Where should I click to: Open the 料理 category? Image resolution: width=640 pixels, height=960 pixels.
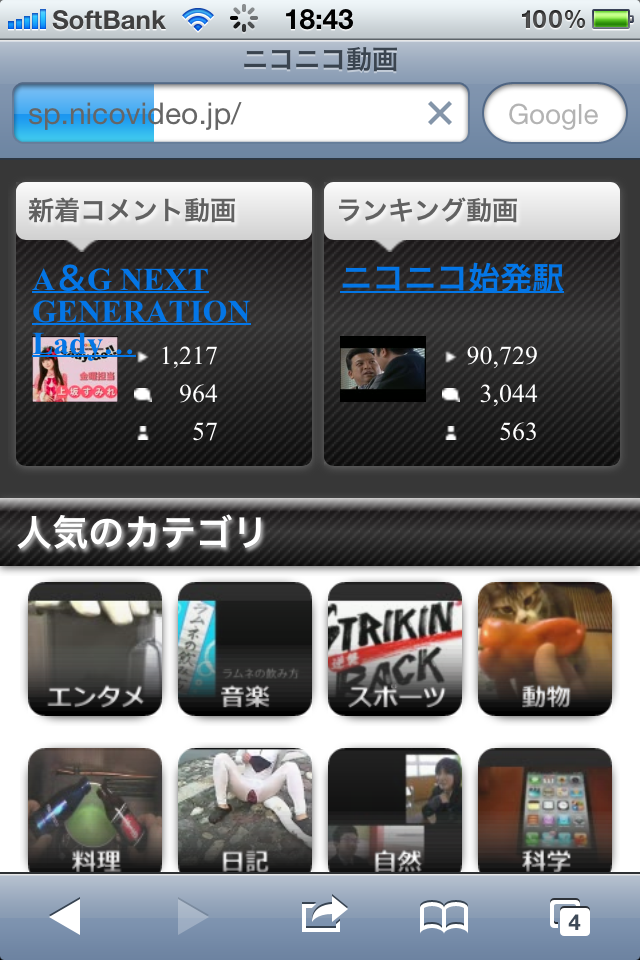click(95, 812)
